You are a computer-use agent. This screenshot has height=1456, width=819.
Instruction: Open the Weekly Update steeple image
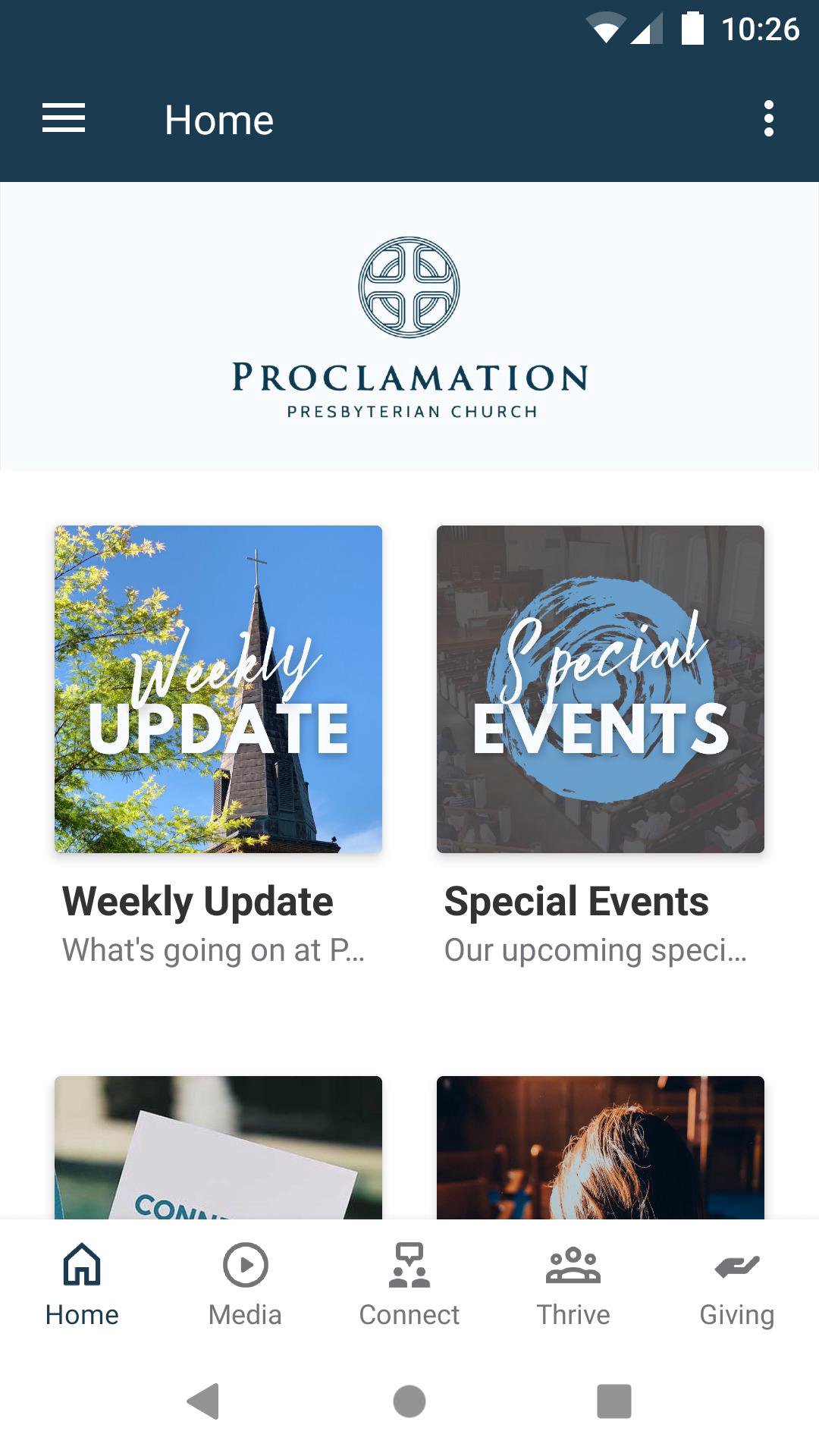[x=218, y=689]
